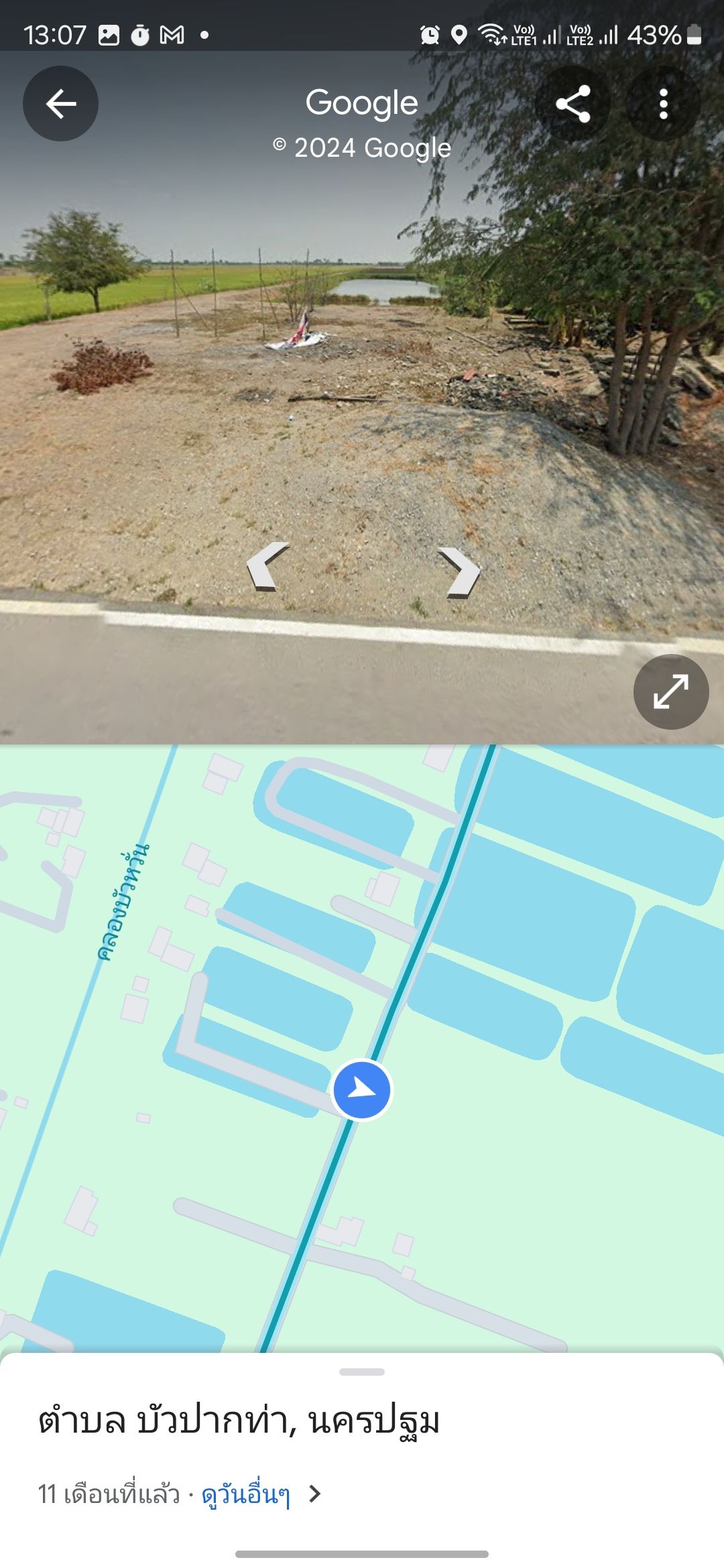Tap the sheet handle above the address
Screen dimensions: 724x1568
tap(362, 1372)
